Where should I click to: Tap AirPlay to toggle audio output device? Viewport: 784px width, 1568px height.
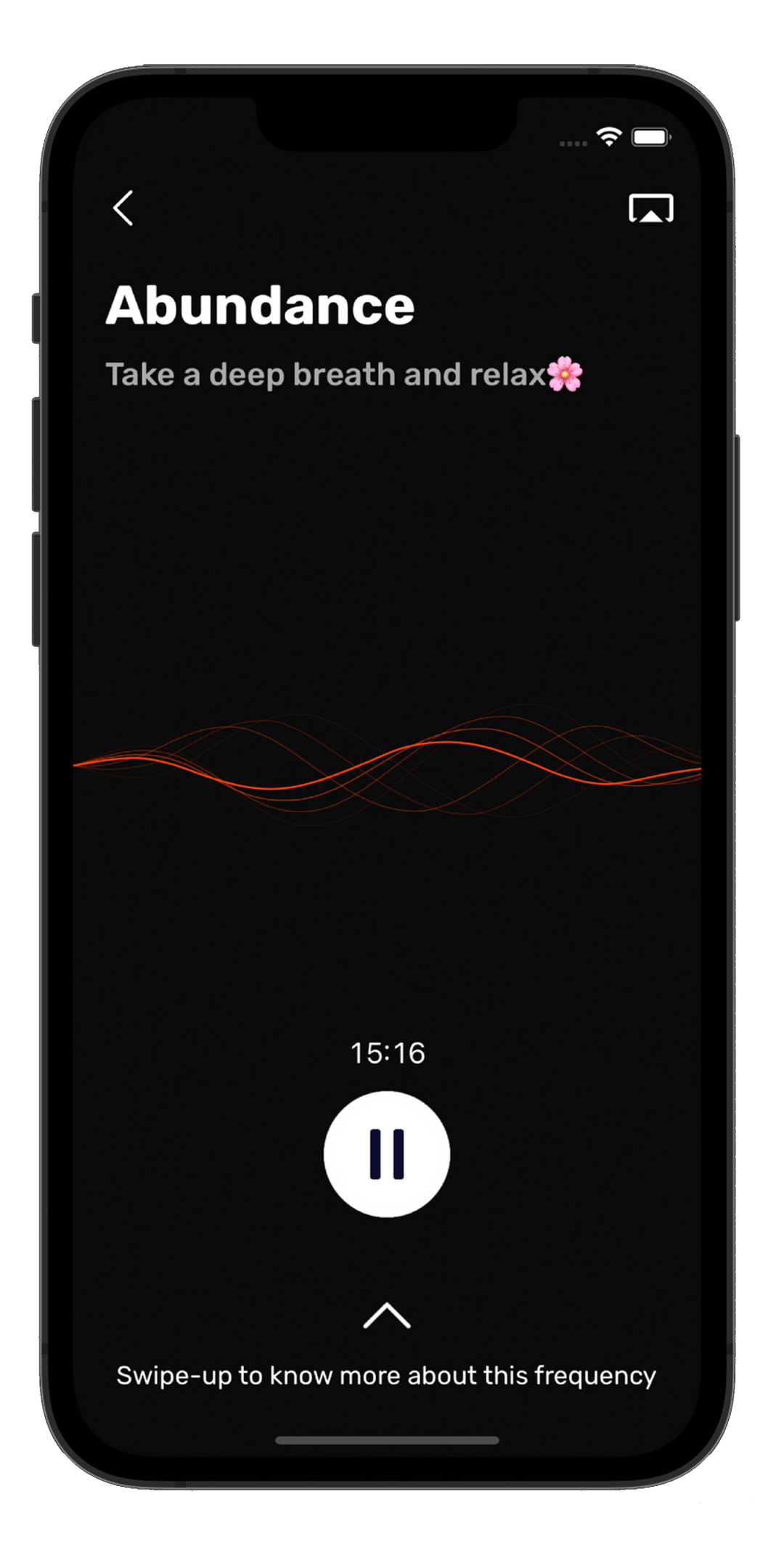(651, 208)
